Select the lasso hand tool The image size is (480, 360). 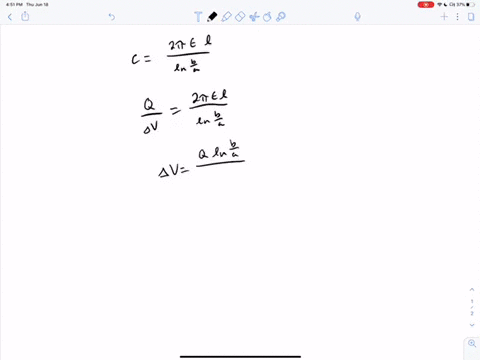click(x=267, y=17)
